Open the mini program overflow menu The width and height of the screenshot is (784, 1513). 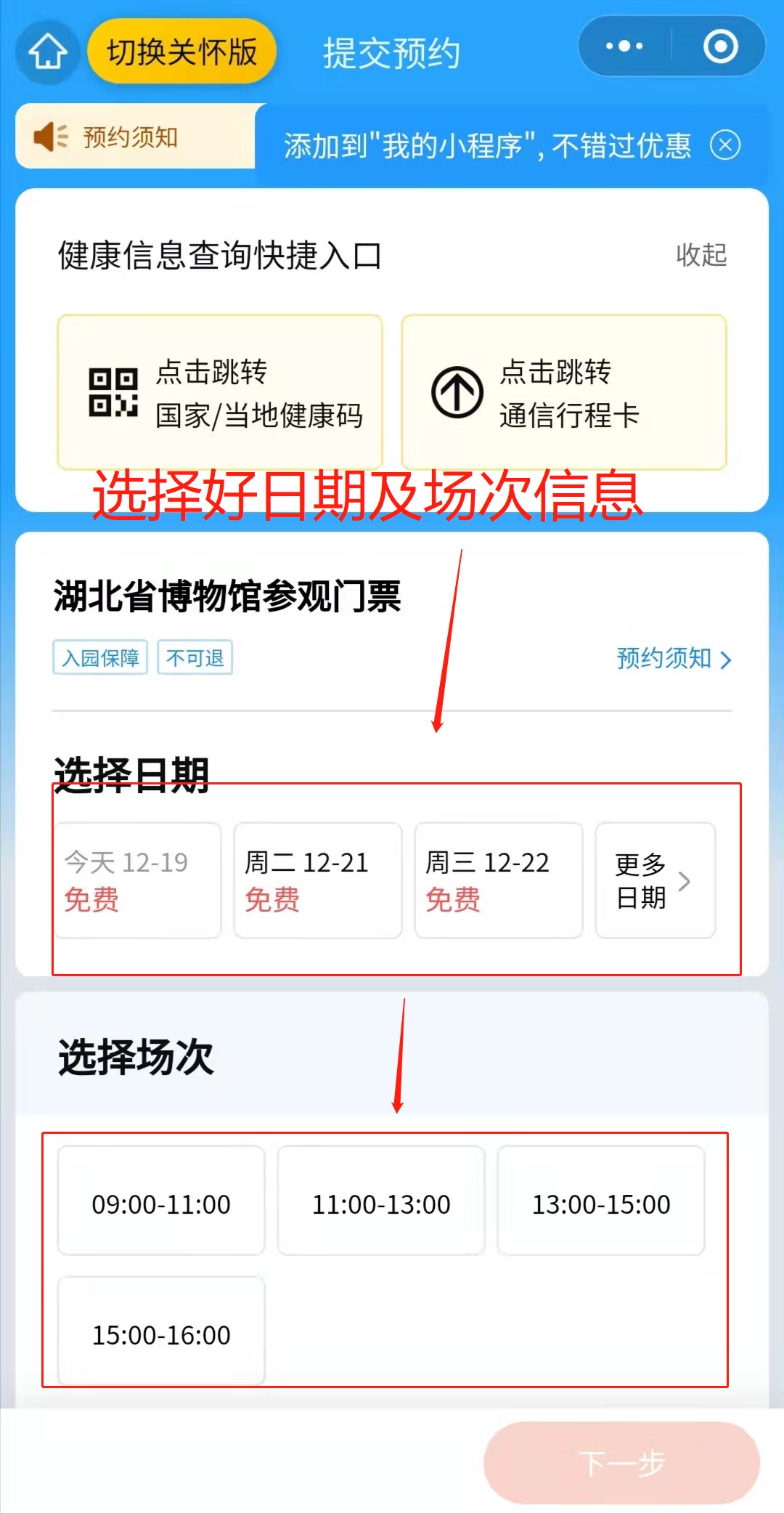pos(624,46)
